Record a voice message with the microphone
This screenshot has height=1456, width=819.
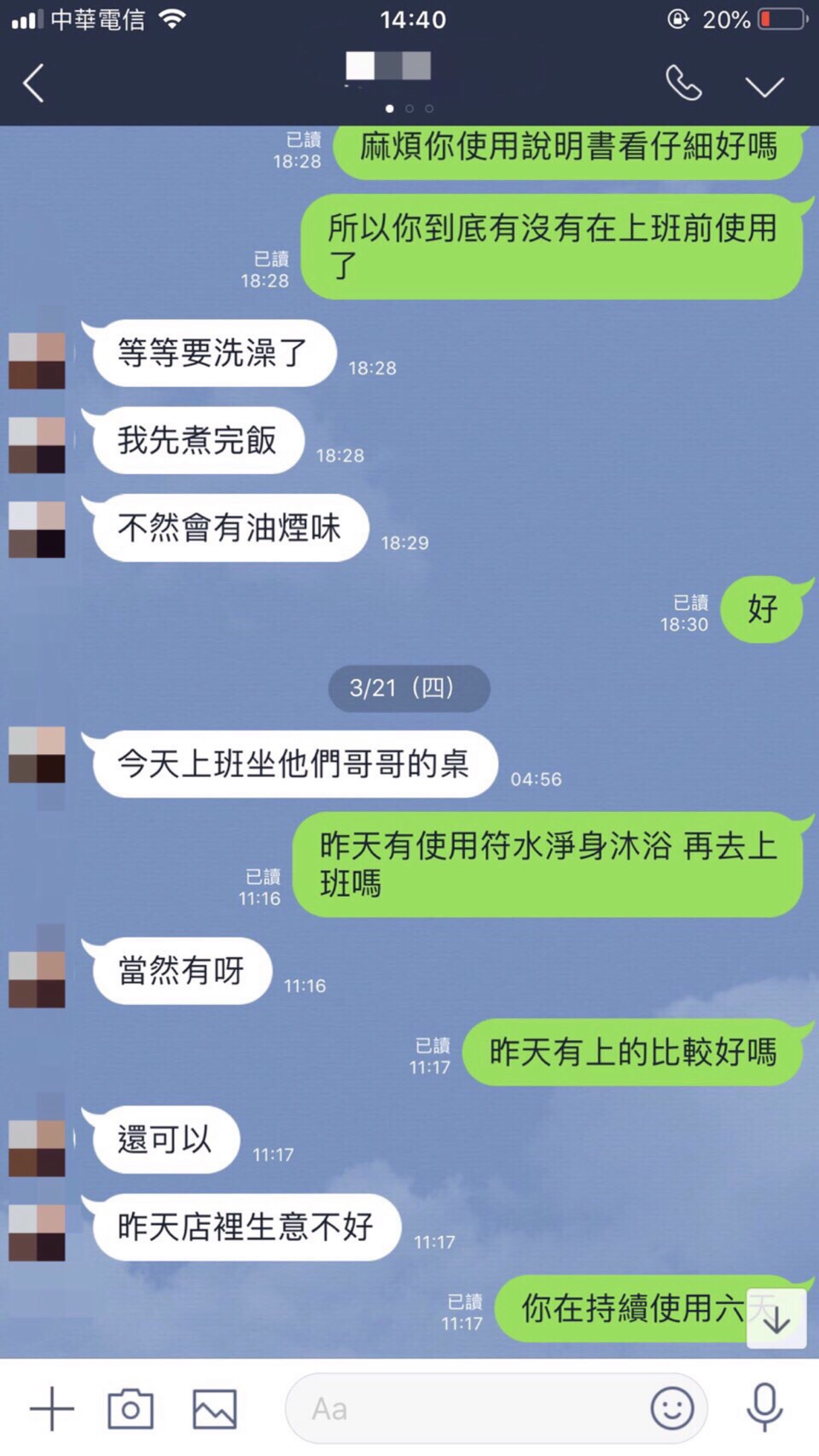(x=764, y=1408)
